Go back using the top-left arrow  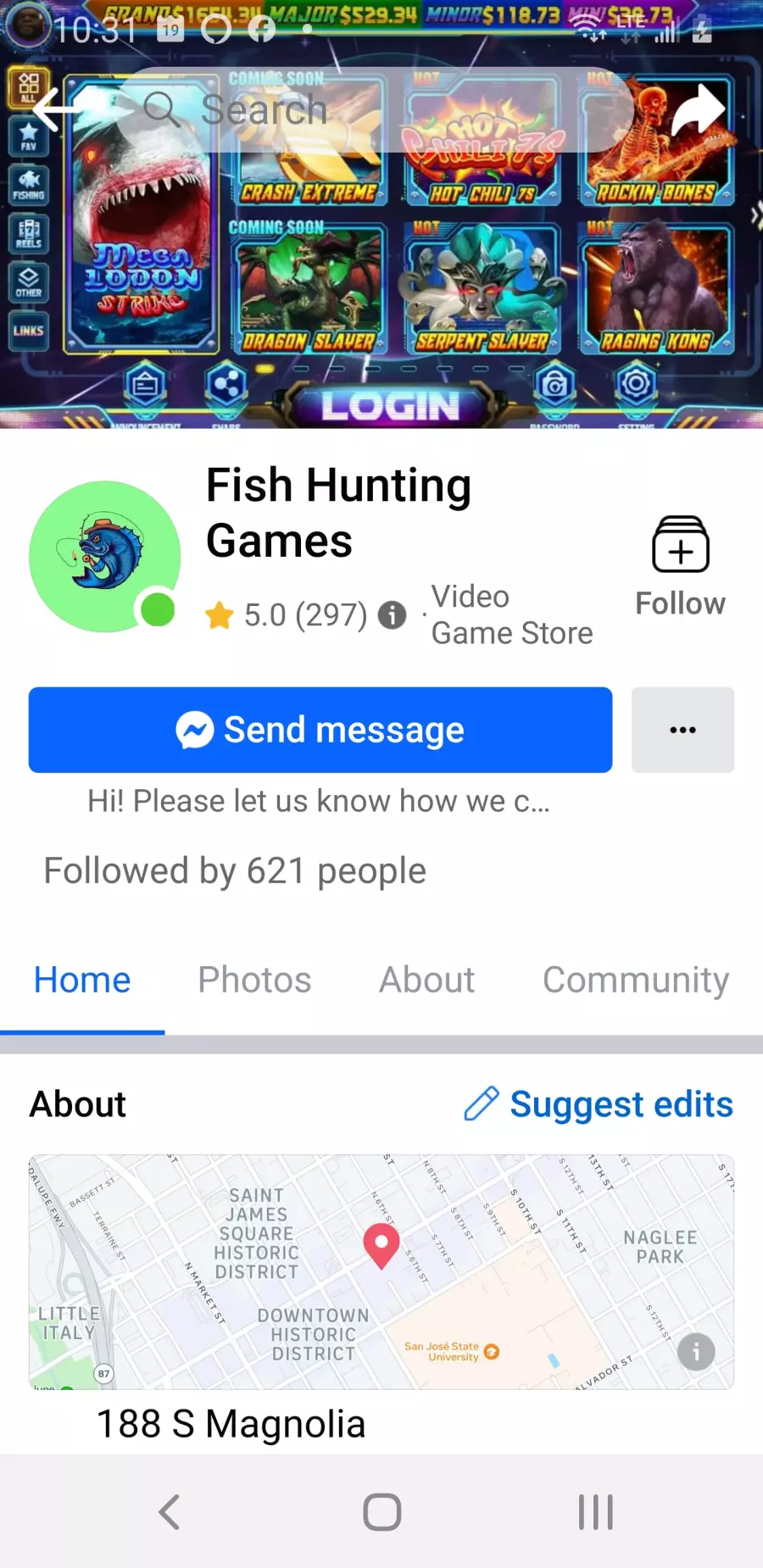[x=57, y=108]
